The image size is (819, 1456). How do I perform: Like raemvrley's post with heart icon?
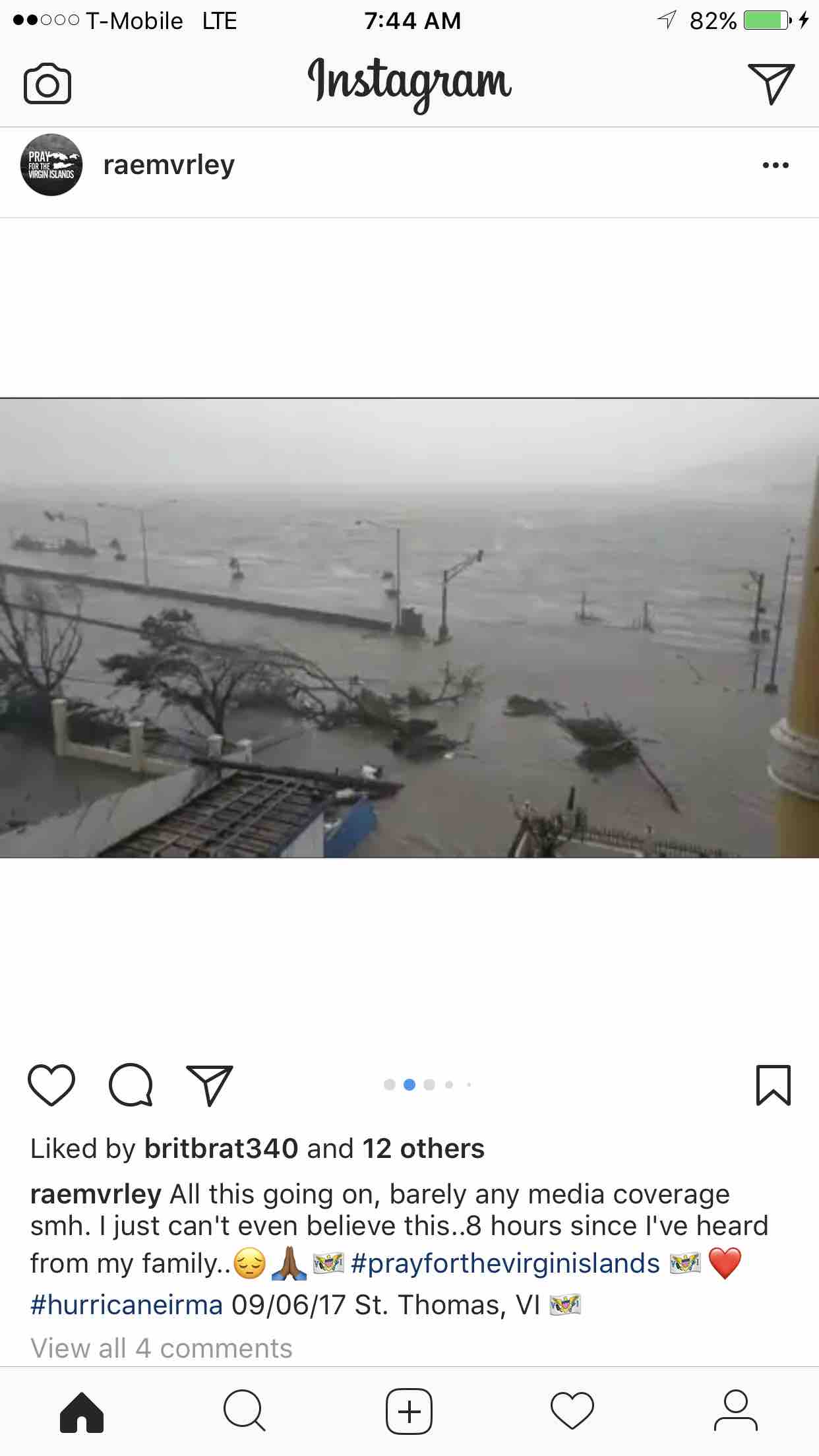(51, 1085)
